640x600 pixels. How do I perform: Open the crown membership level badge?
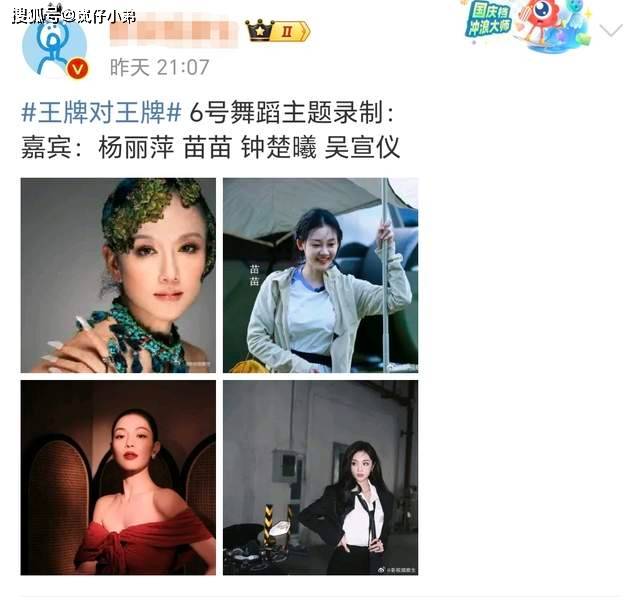278,31
